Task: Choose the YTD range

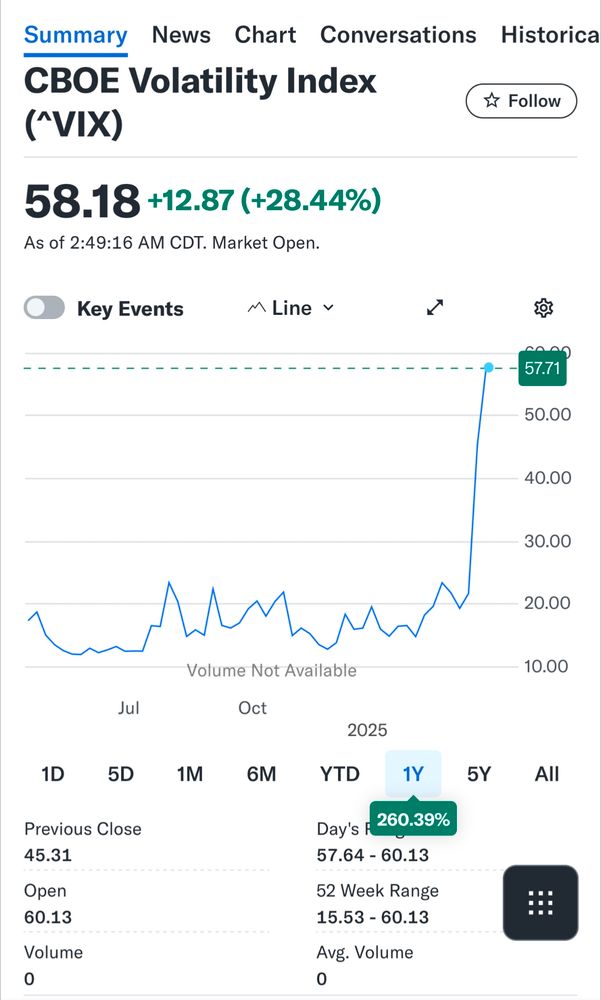Action: (x=340, y=774)
